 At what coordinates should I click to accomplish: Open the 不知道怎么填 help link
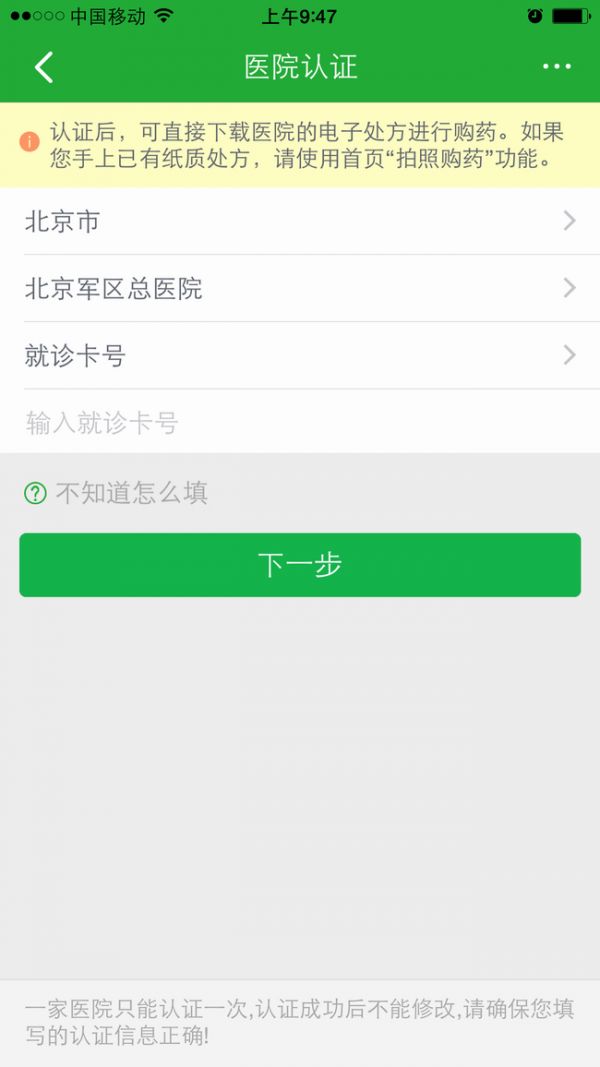116,493
